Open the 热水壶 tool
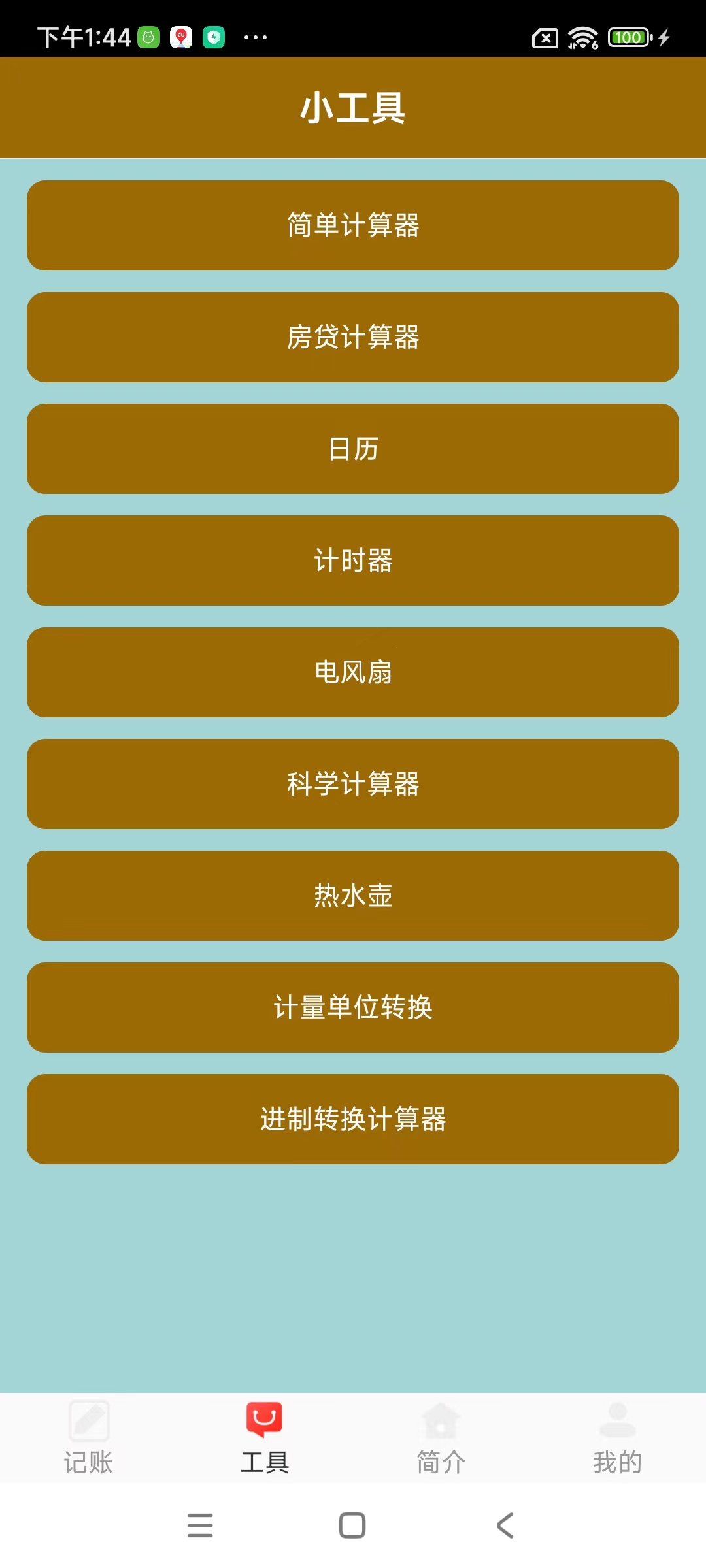Image resolution: width=706 pixels, height=1568 pixels. [353, 896]
